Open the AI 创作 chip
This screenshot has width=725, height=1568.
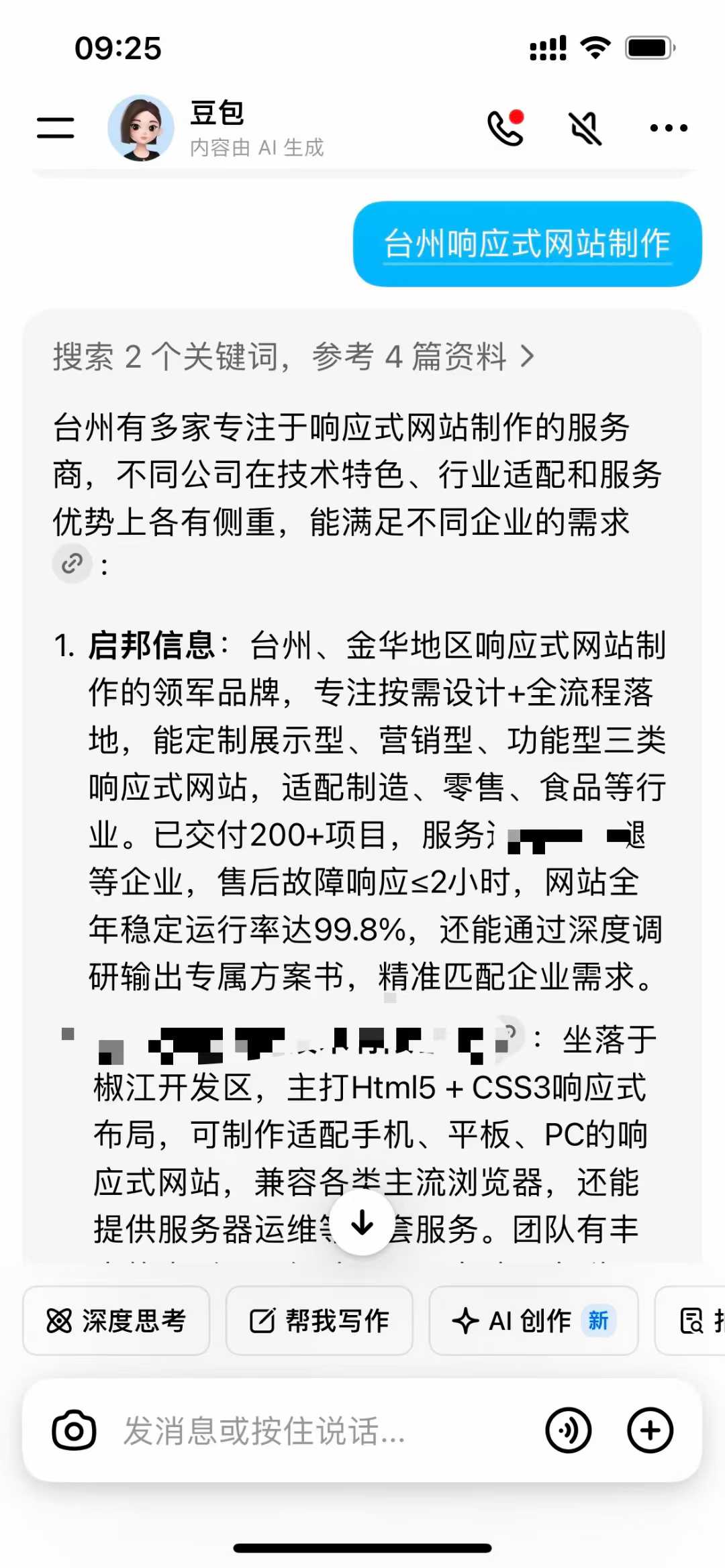533,1320
